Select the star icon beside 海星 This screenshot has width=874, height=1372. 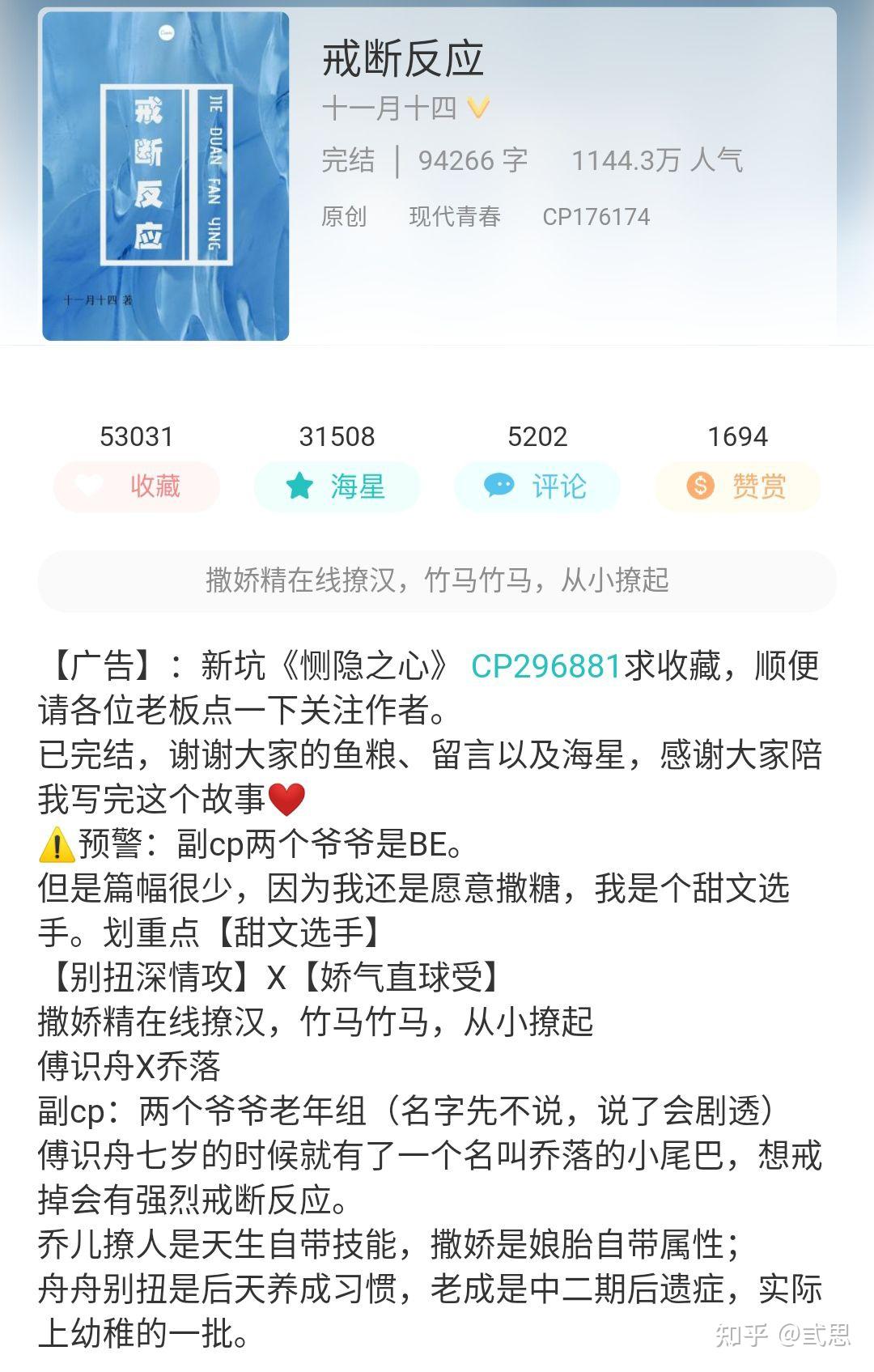click(x=299, y=486)
